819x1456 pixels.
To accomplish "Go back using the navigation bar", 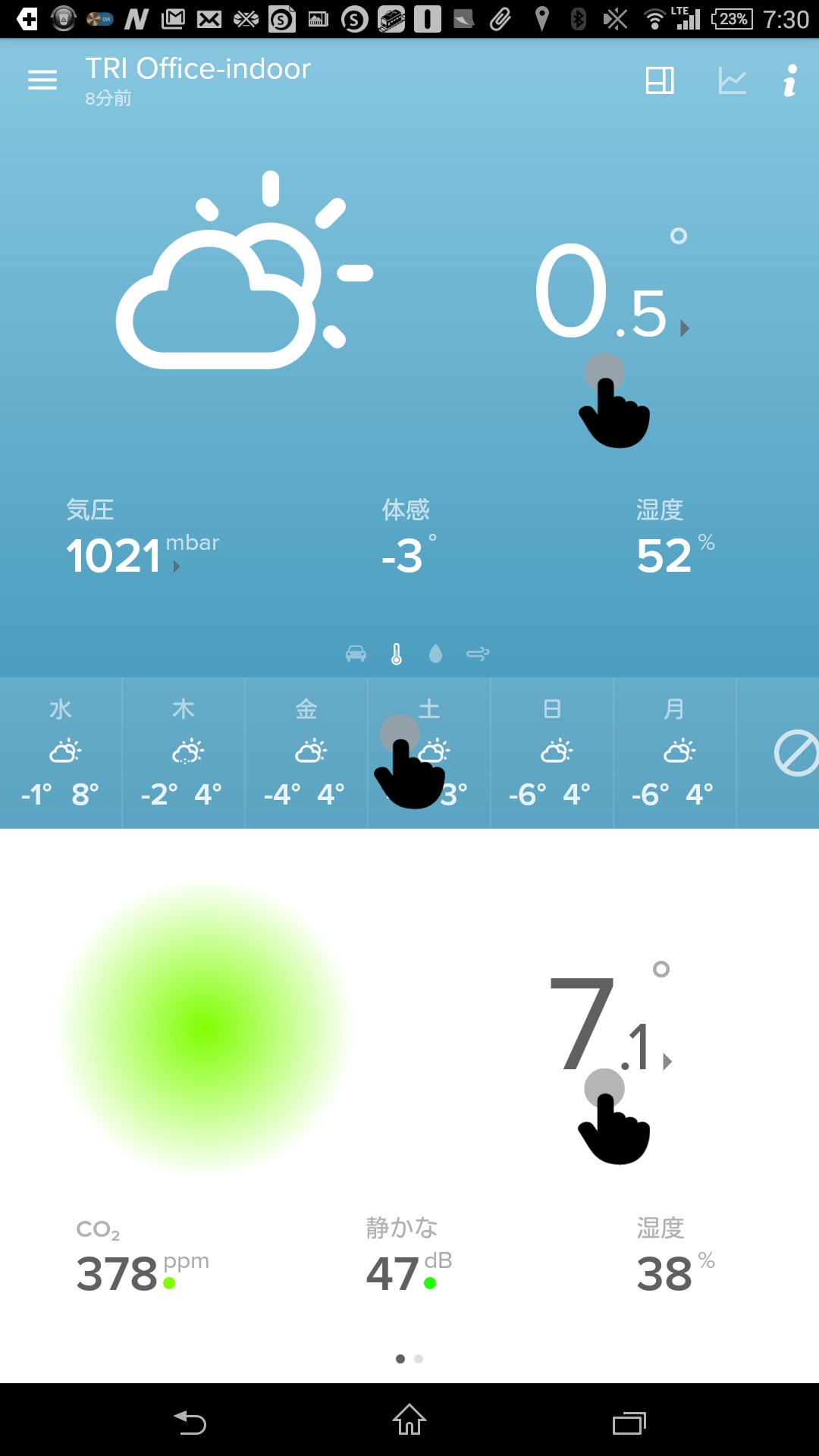I will point(190,1422).
